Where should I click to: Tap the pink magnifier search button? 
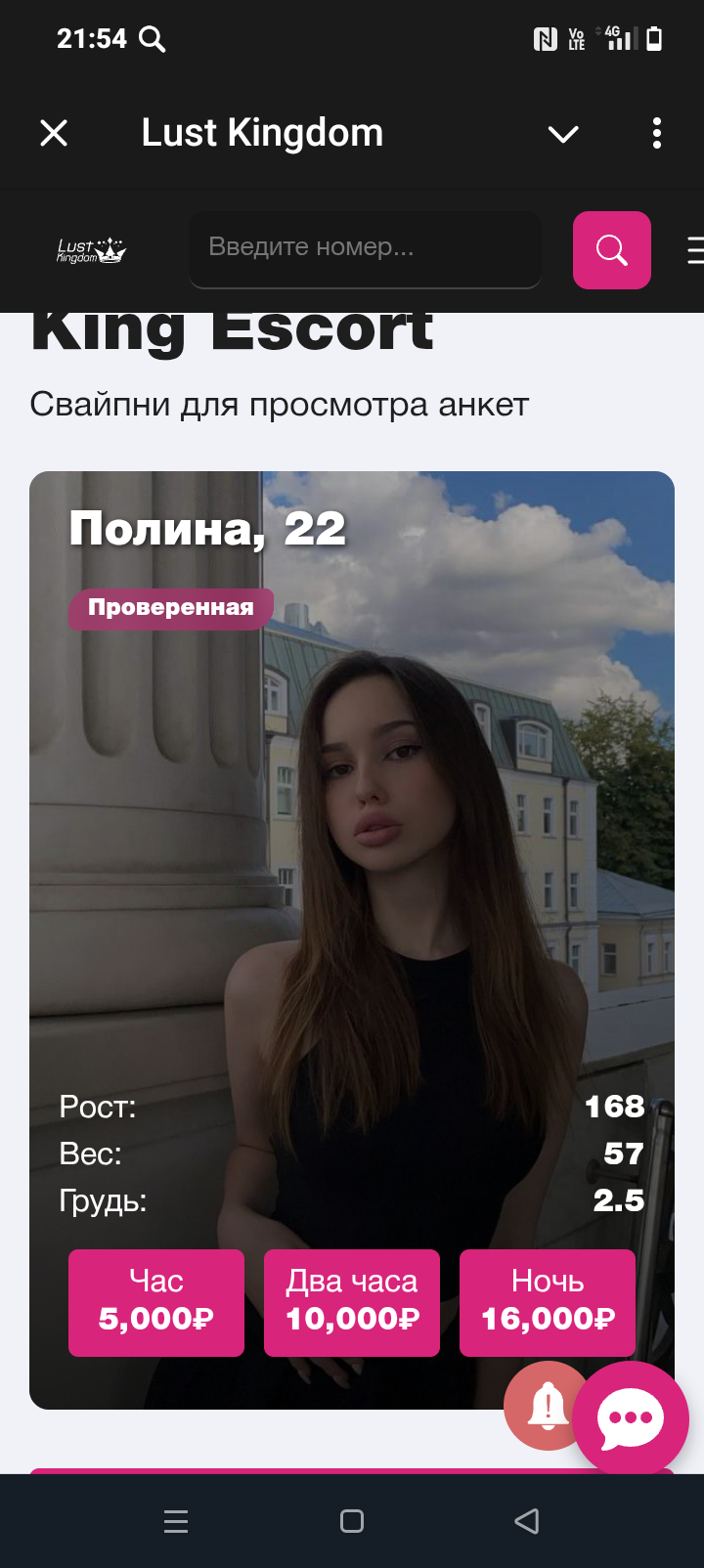[x=611, y=250]
